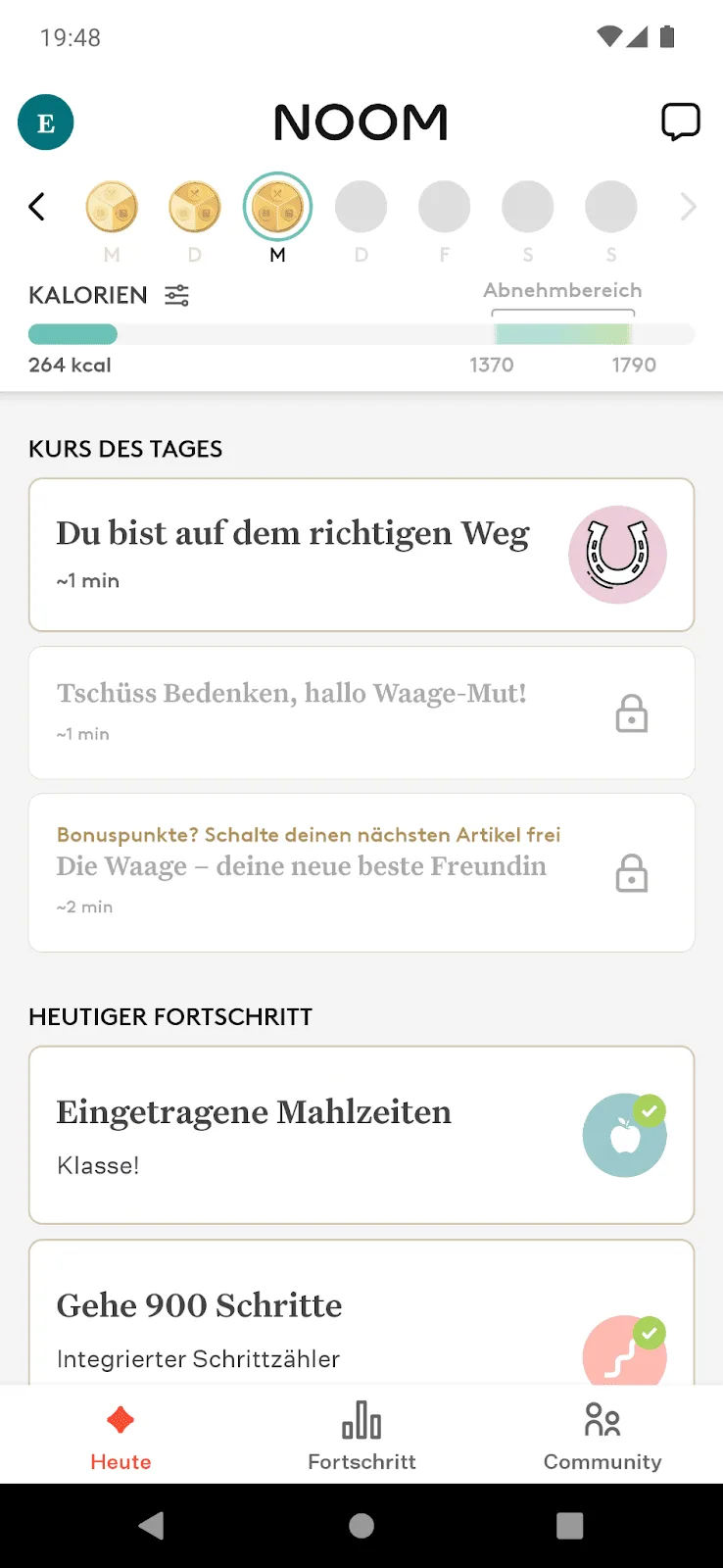Switch to the Fortschritt tab
The width and height of the screenshot is (723, 1568).
click(361, 1436)
